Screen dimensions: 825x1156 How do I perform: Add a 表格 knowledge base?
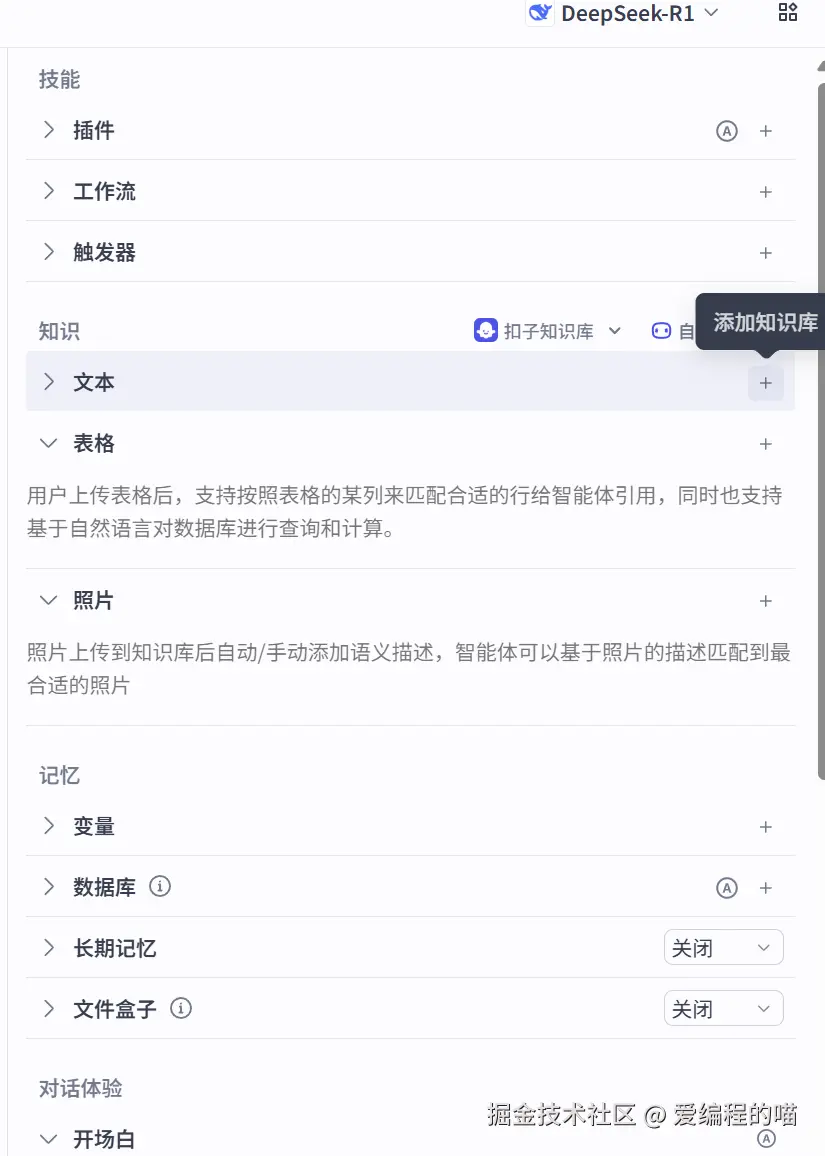(766, 444)
